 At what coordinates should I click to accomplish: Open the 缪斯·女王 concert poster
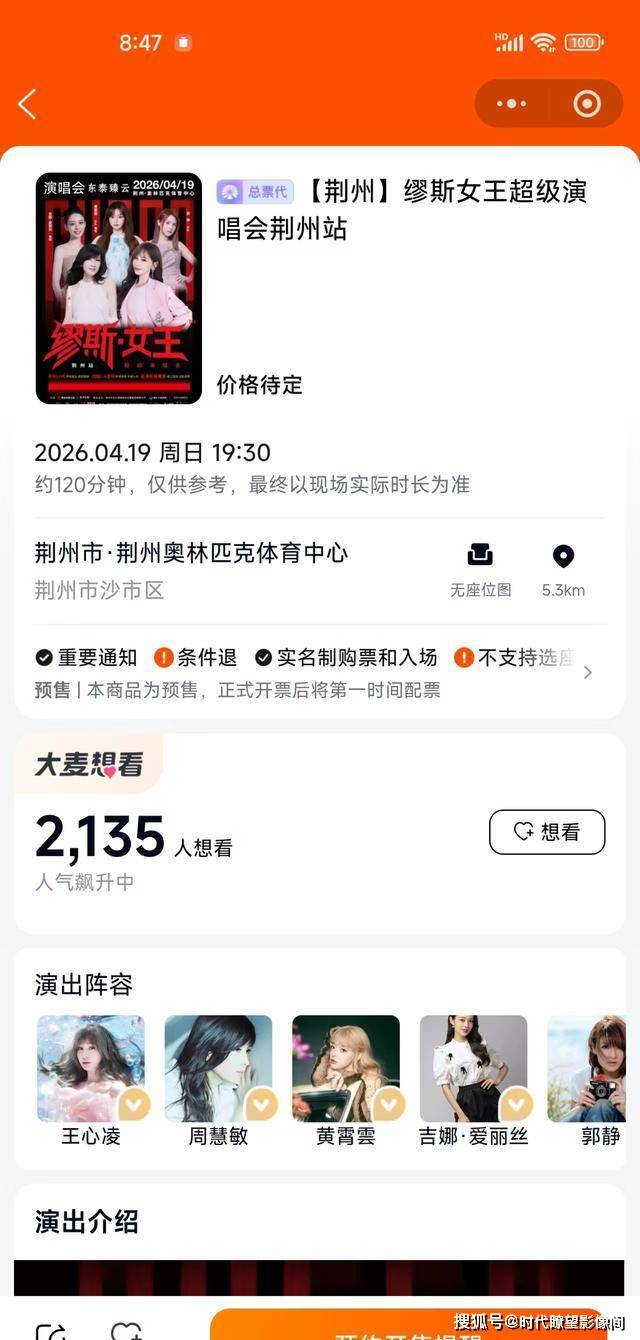[x=119, y=288]
